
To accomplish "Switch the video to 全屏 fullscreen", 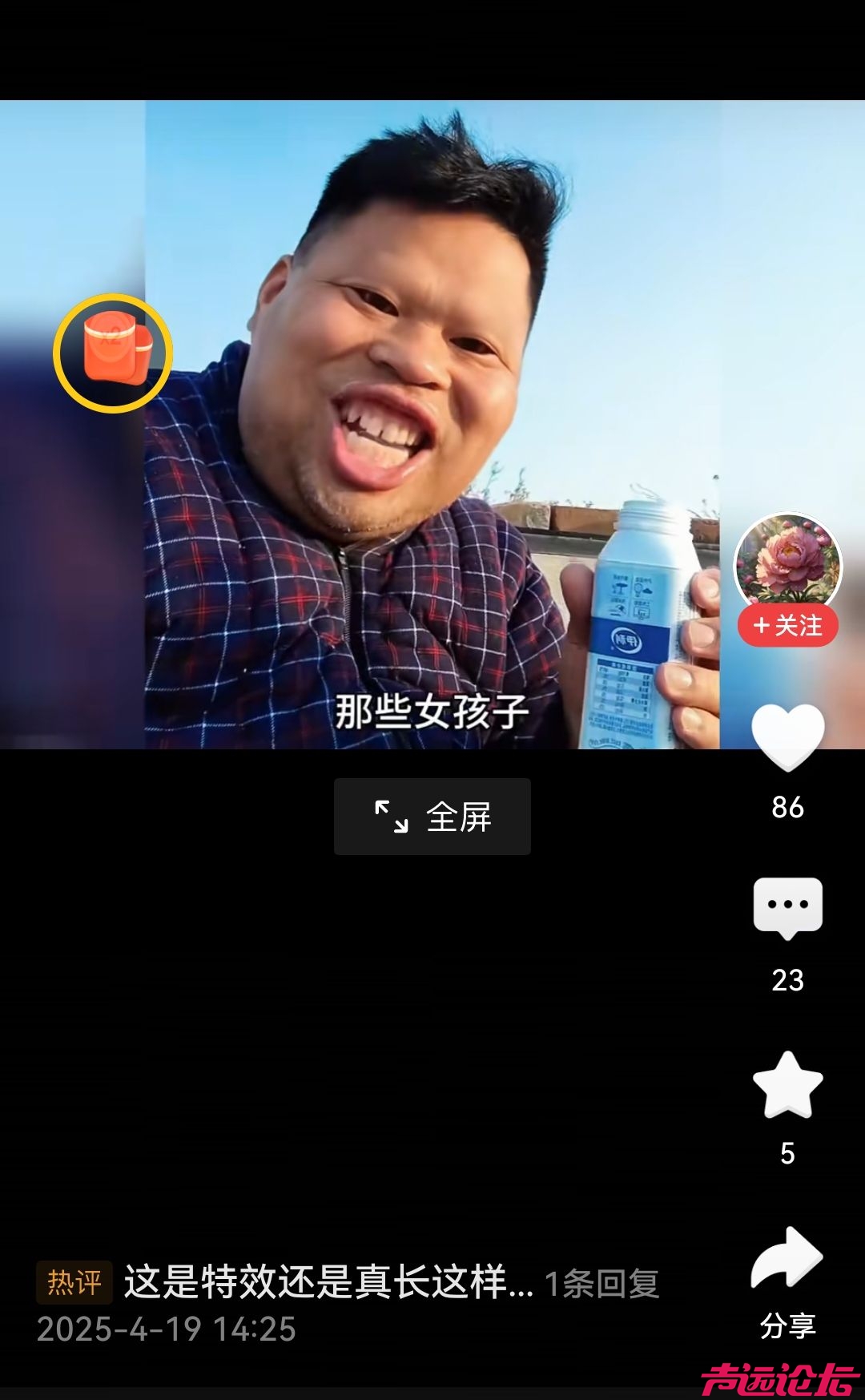I will [x=432, y=817].
